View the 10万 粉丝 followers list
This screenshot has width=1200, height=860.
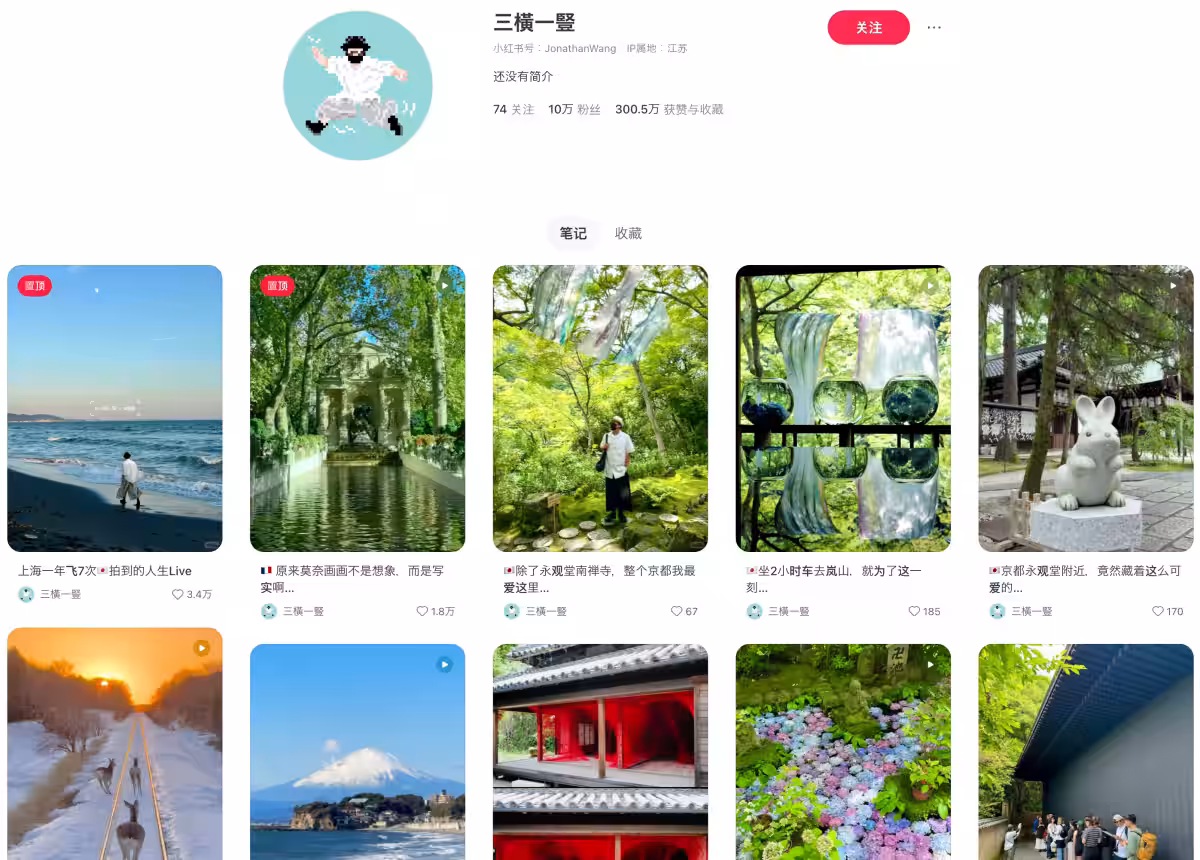574,110
